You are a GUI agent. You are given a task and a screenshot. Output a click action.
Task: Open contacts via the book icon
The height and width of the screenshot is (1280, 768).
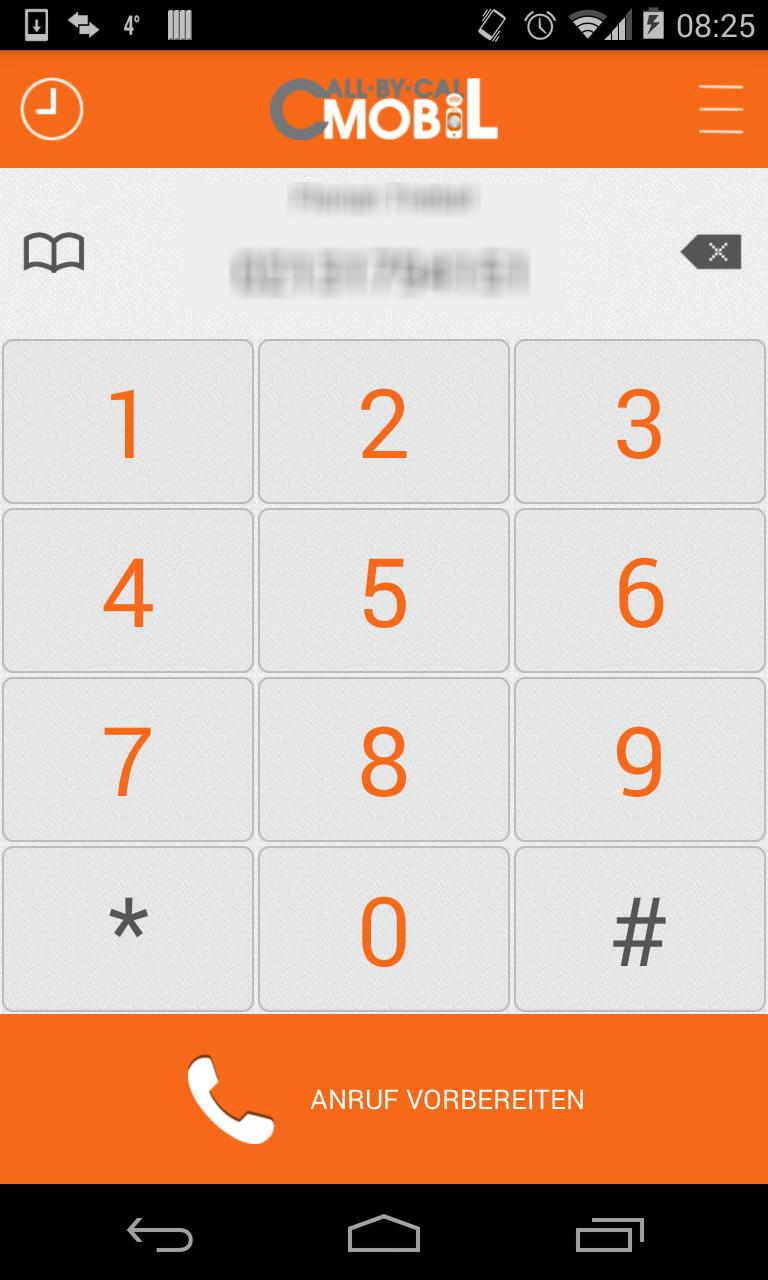[x=54, y=252]
